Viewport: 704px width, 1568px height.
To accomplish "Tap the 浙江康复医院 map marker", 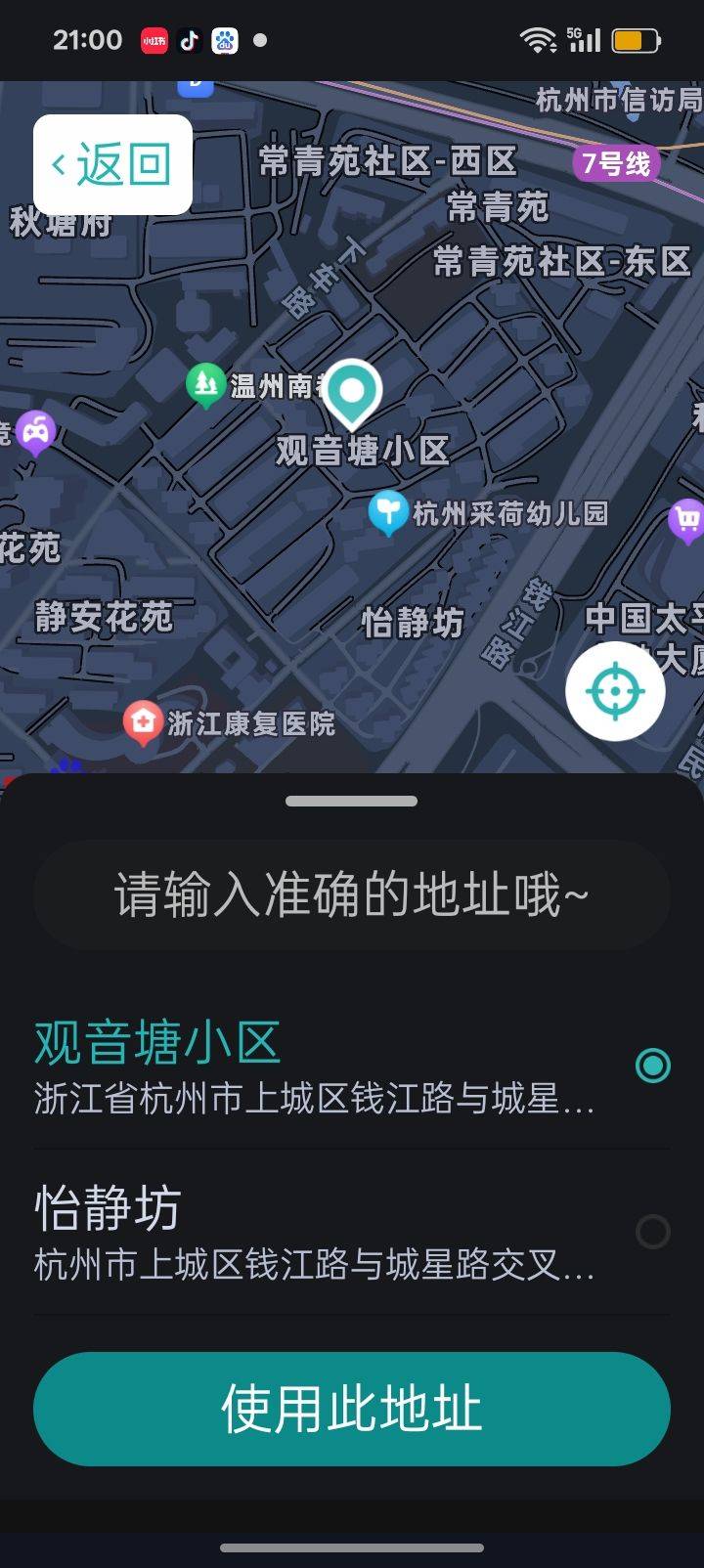I will [144, 722].
